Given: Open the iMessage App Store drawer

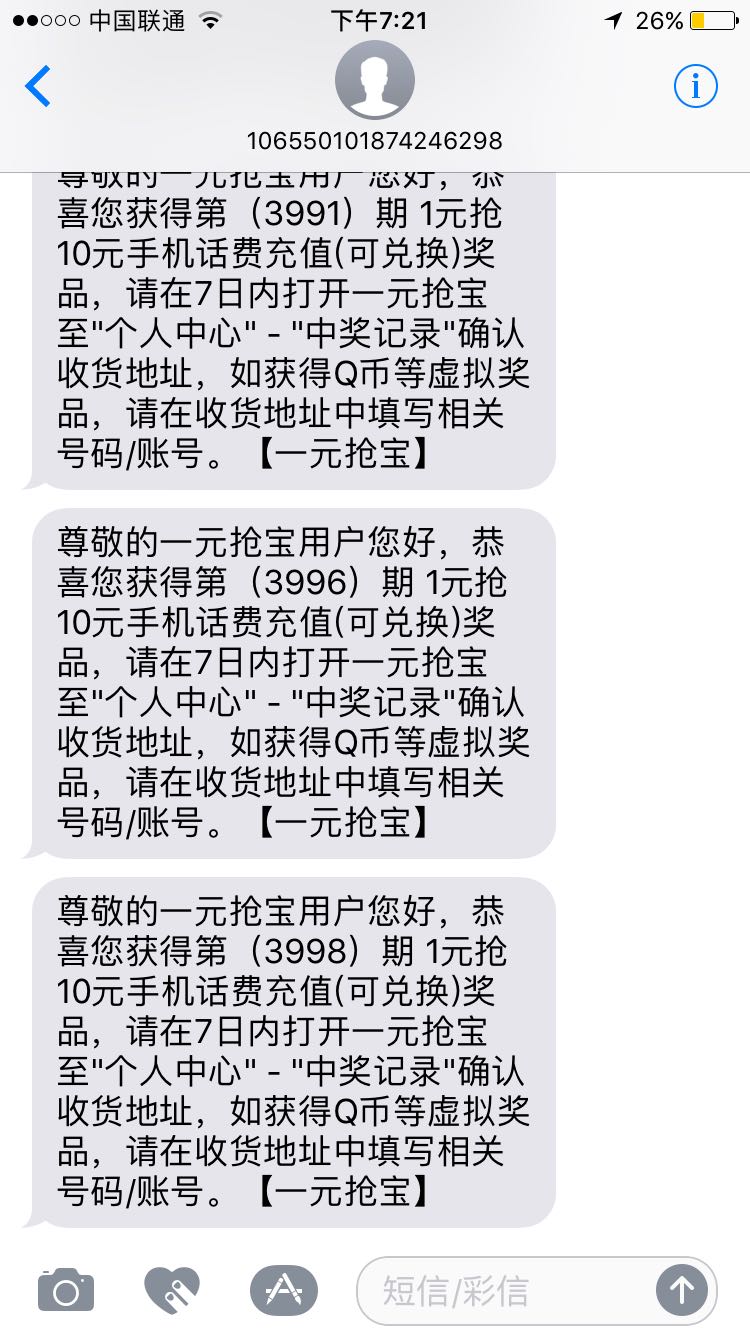Looking at the screenshot, I should (284, 1289).
